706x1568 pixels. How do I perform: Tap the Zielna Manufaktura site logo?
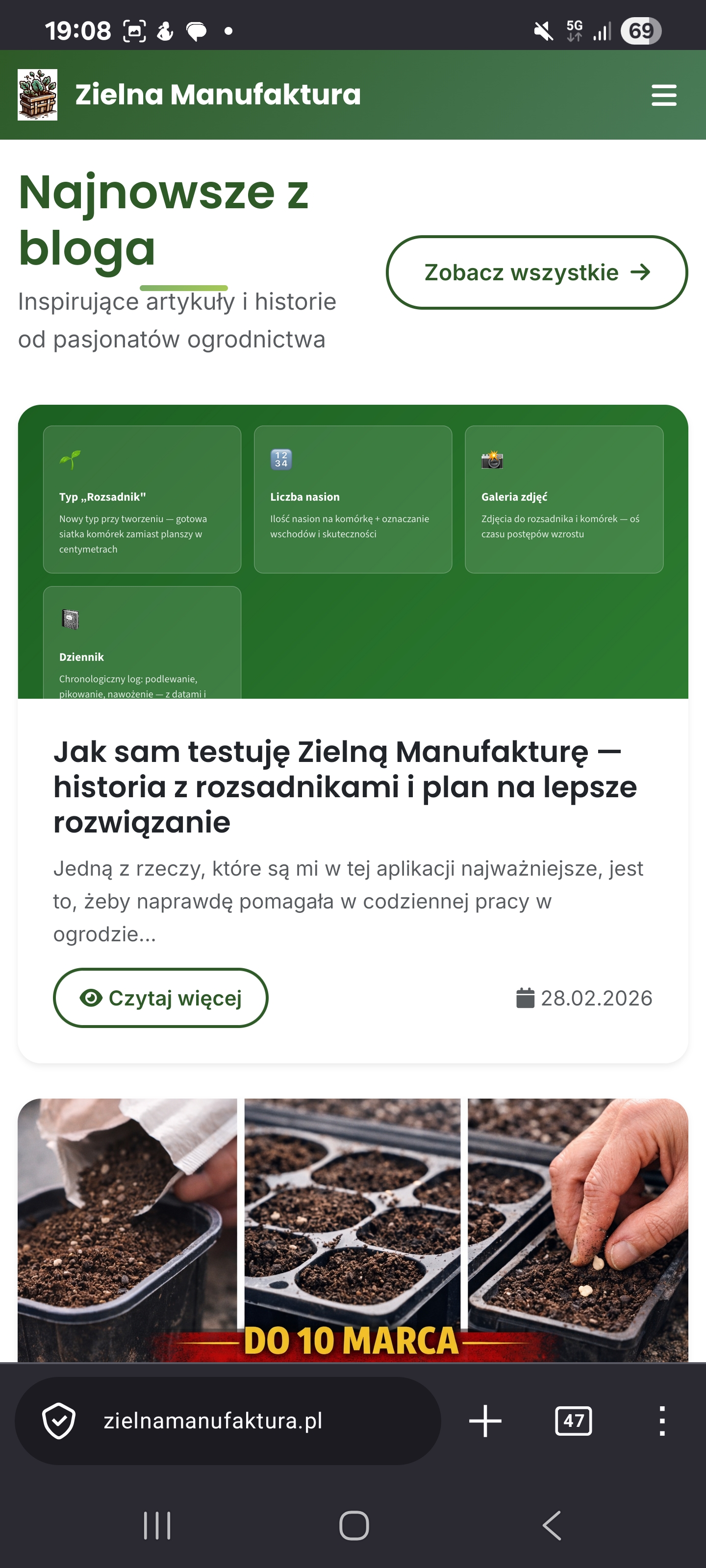pyautogui.click(x=38, y=95)
